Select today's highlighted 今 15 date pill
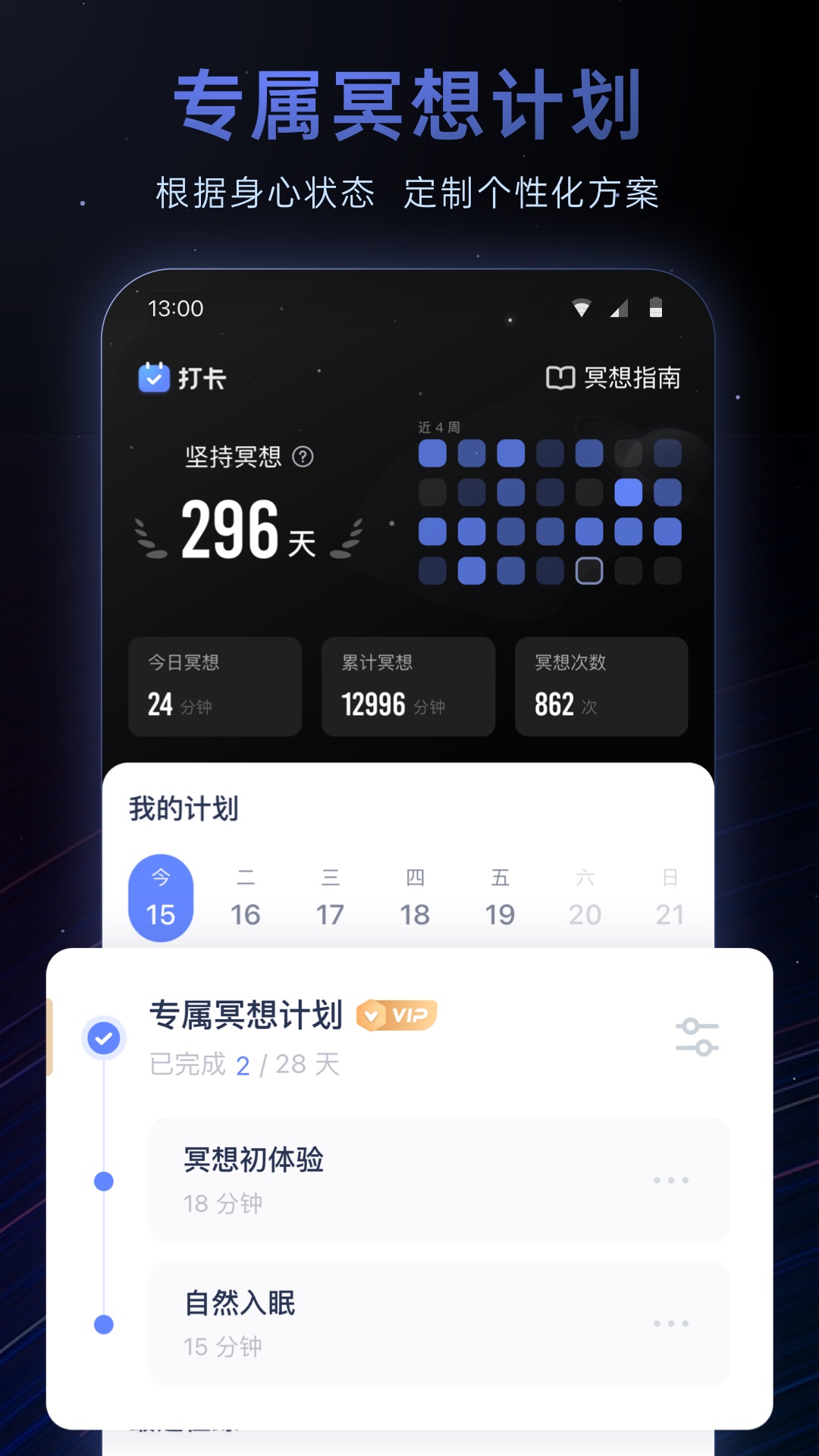Screen dimensions: 819x1456 tap(162, 898)
